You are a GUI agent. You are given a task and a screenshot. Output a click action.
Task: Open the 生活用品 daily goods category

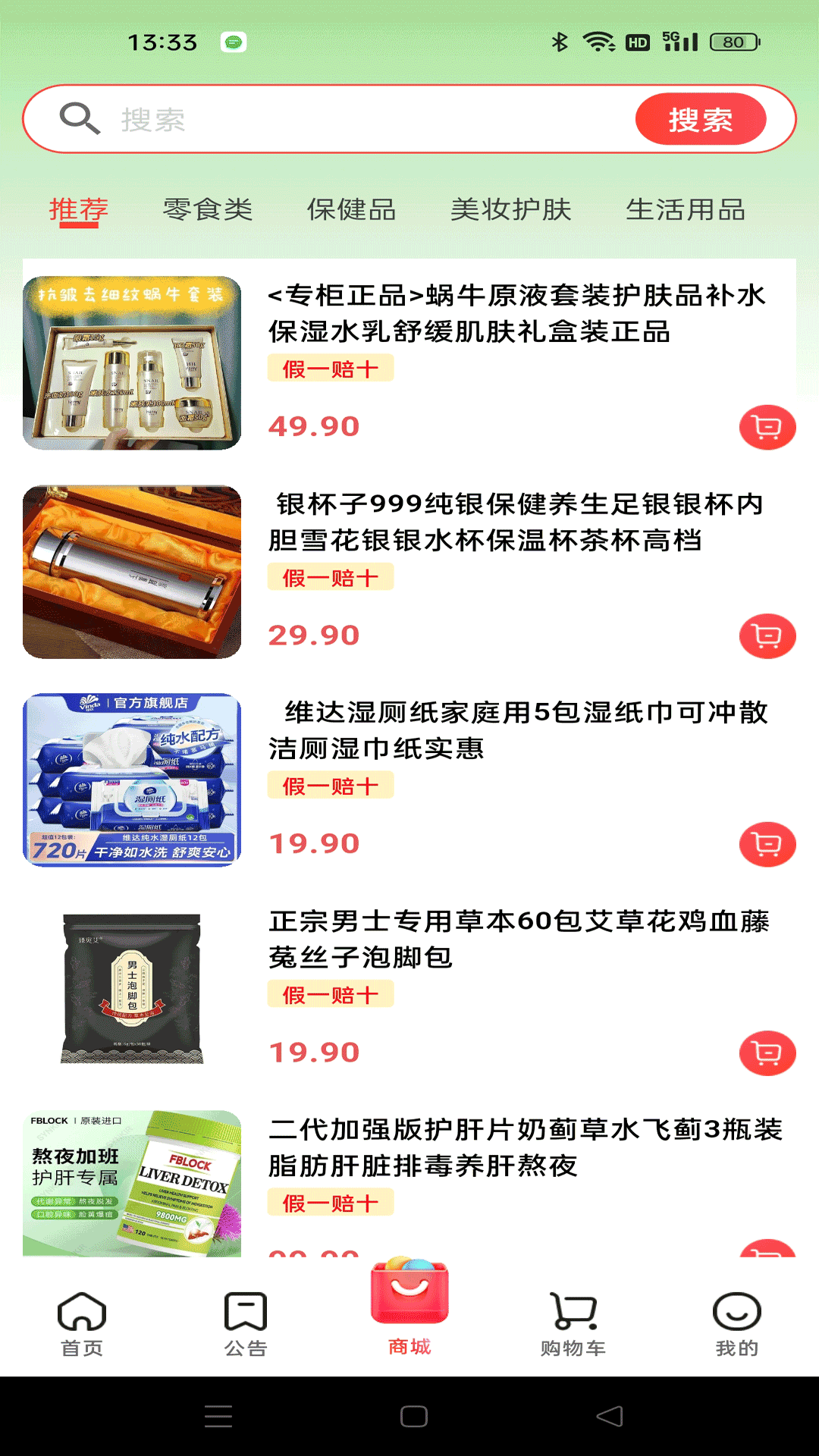click(687, 209)
